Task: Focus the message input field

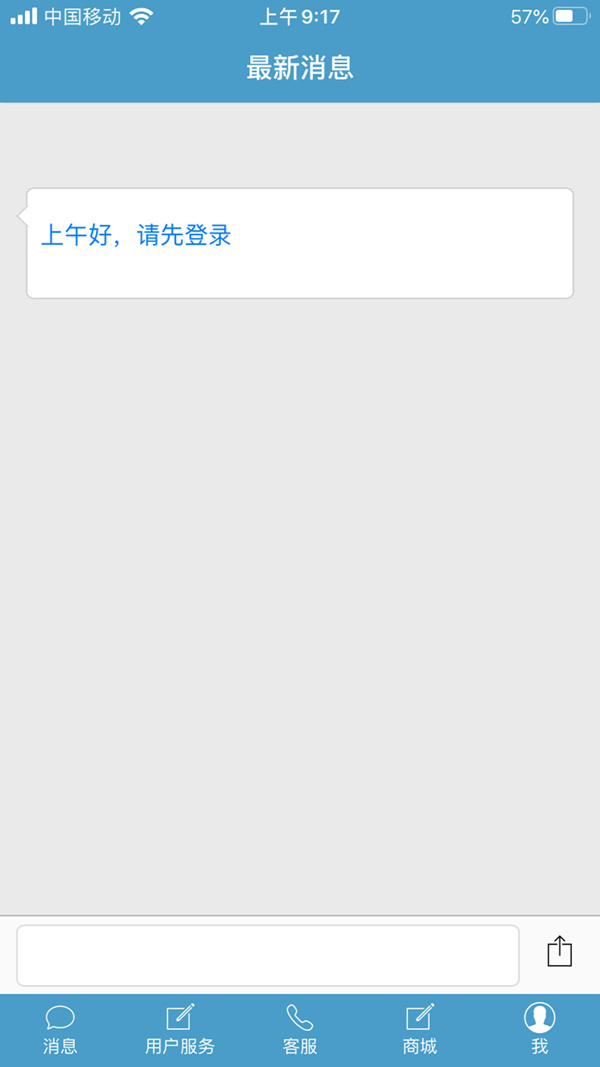Action: click(268, 955)
